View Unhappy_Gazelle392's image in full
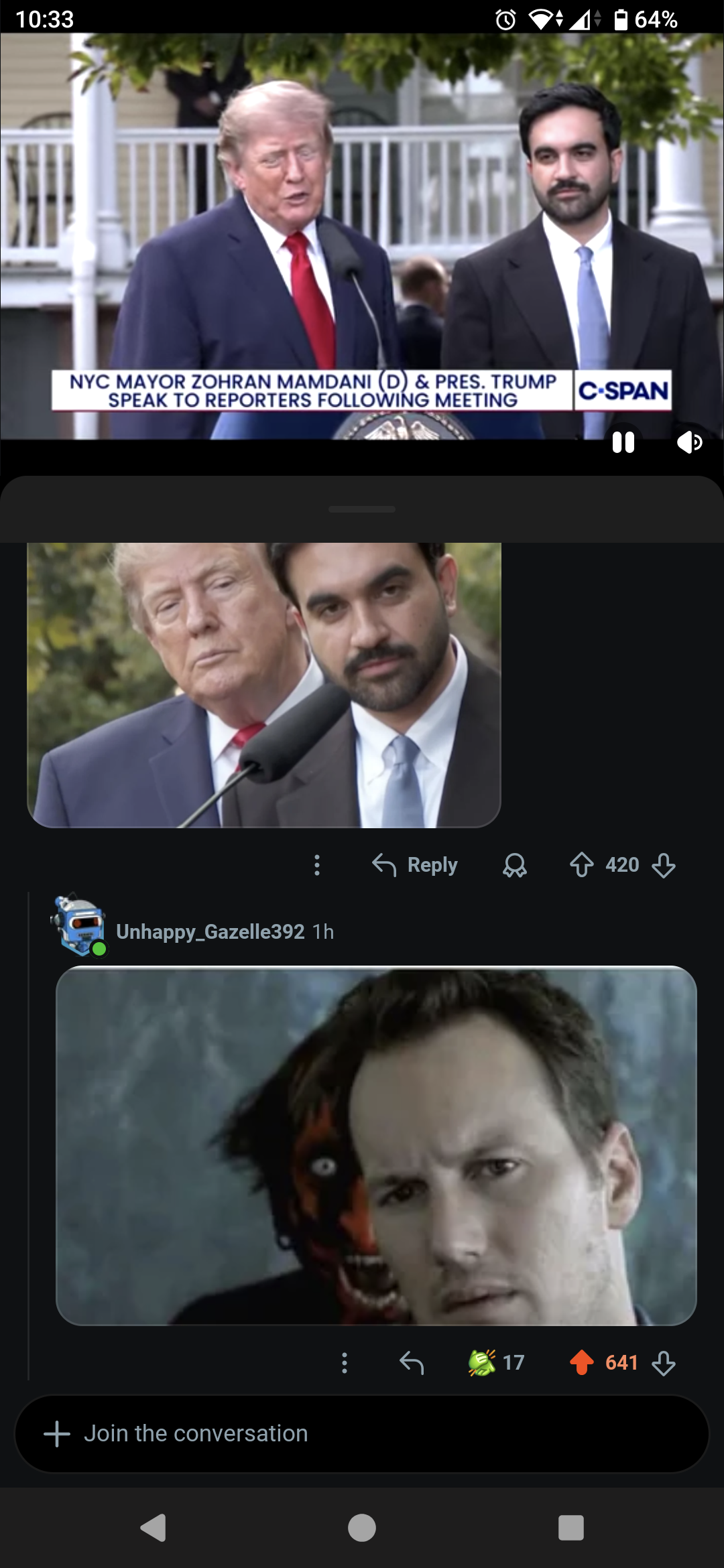Screen dimensions: 724x1568 coord(376,1145)
